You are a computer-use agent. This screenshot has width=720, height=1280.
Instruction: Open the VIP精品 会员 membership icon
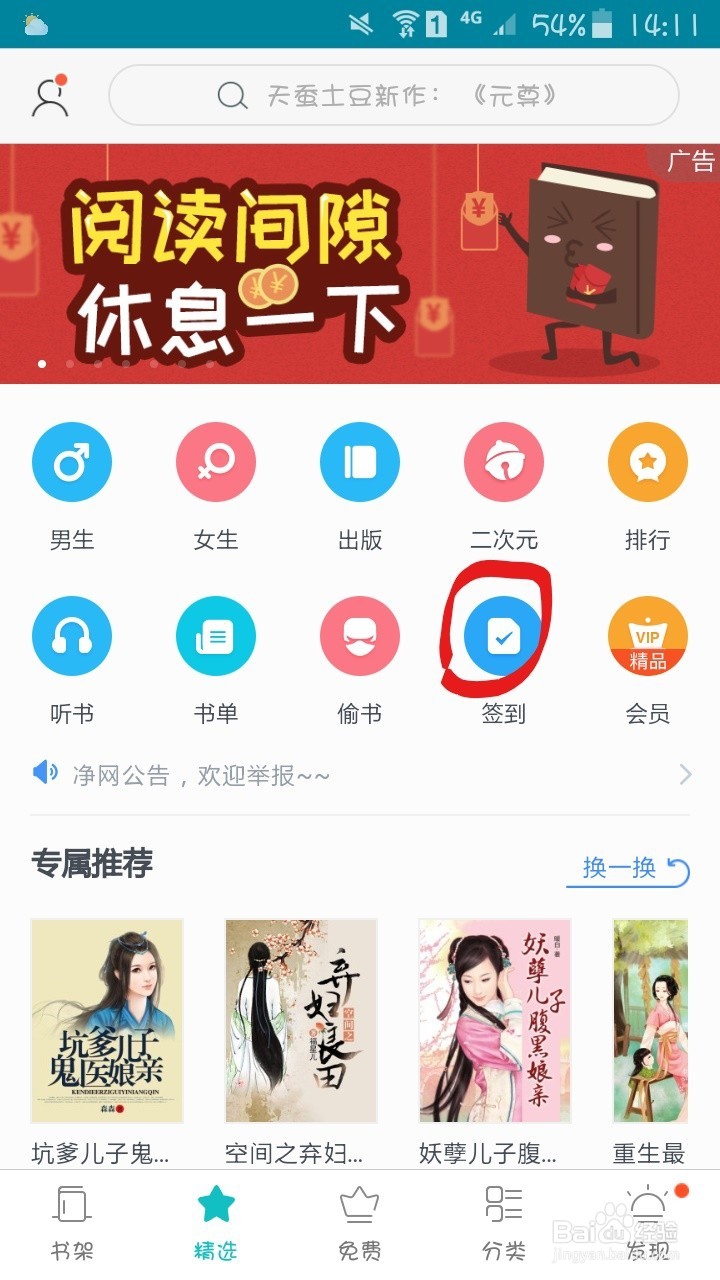647,635
